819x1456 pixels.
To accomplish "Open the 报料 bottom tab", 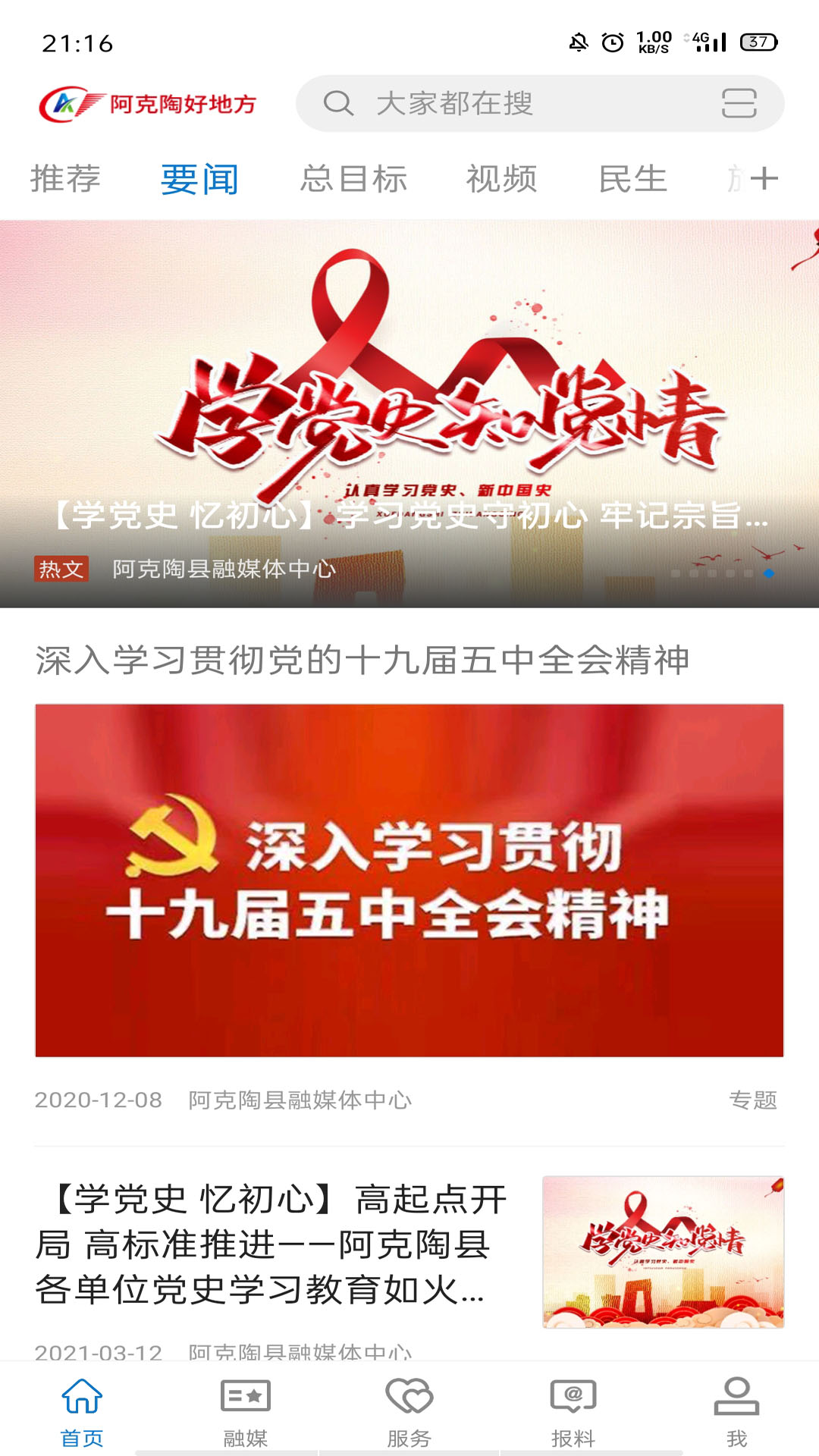I will (573, 1410).
